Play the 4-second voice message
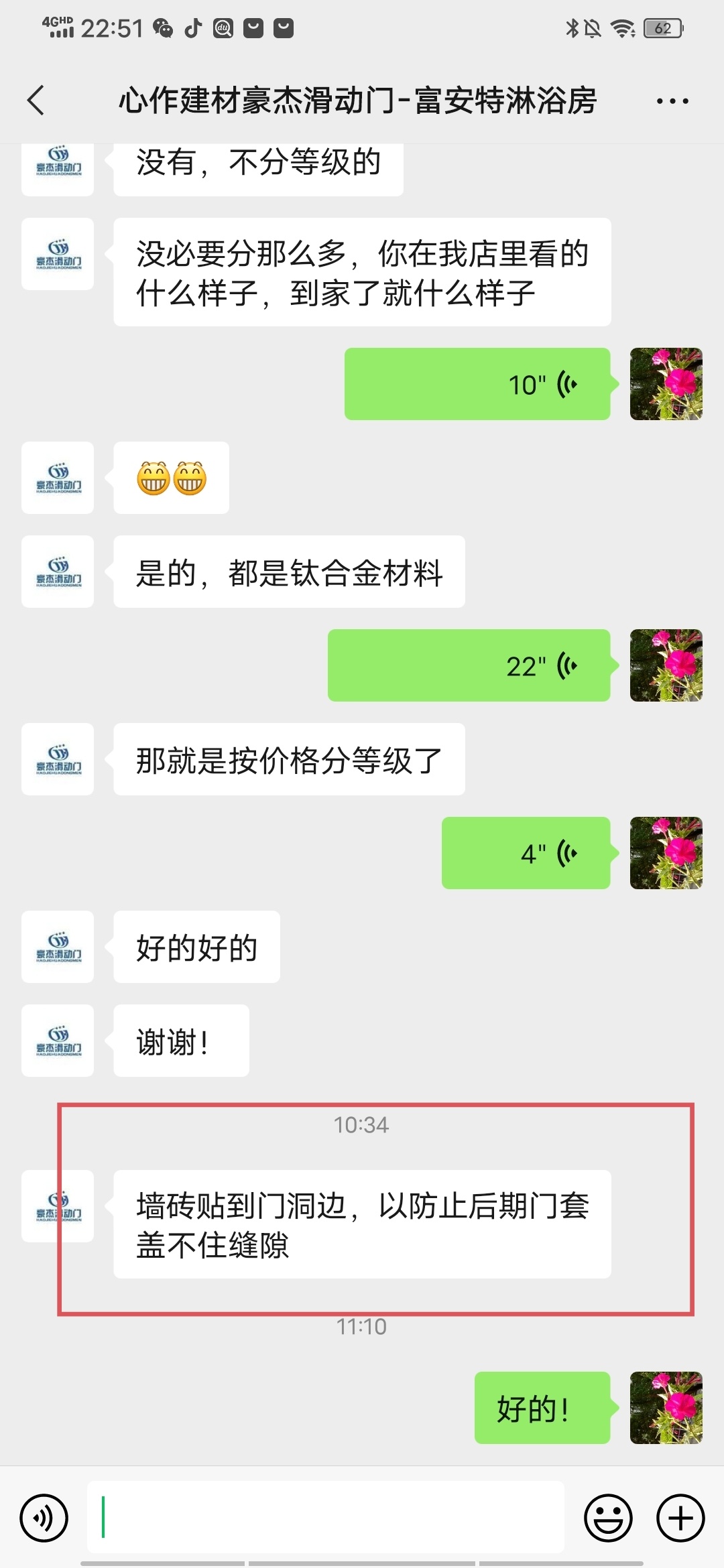This screenshot has height=1568, width=724. click(x=526, y=853)
